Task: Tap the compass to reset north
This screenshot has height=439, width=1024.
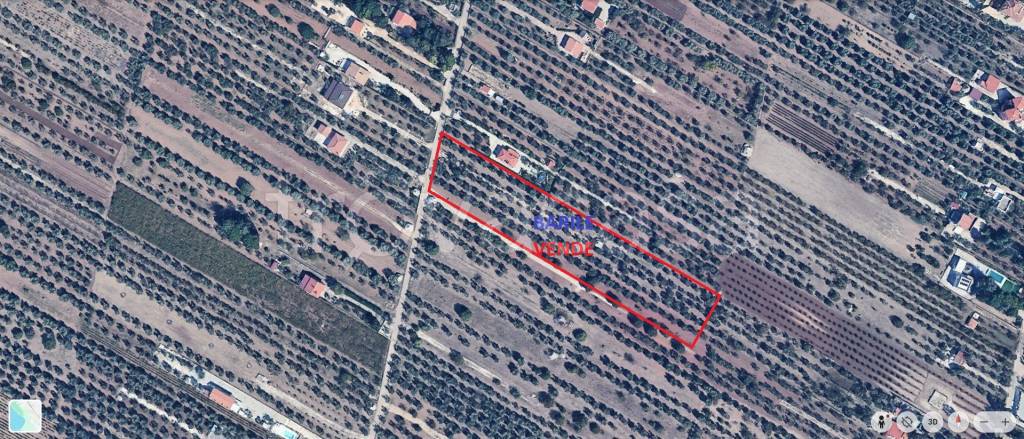Action: [x=958, y=422]
